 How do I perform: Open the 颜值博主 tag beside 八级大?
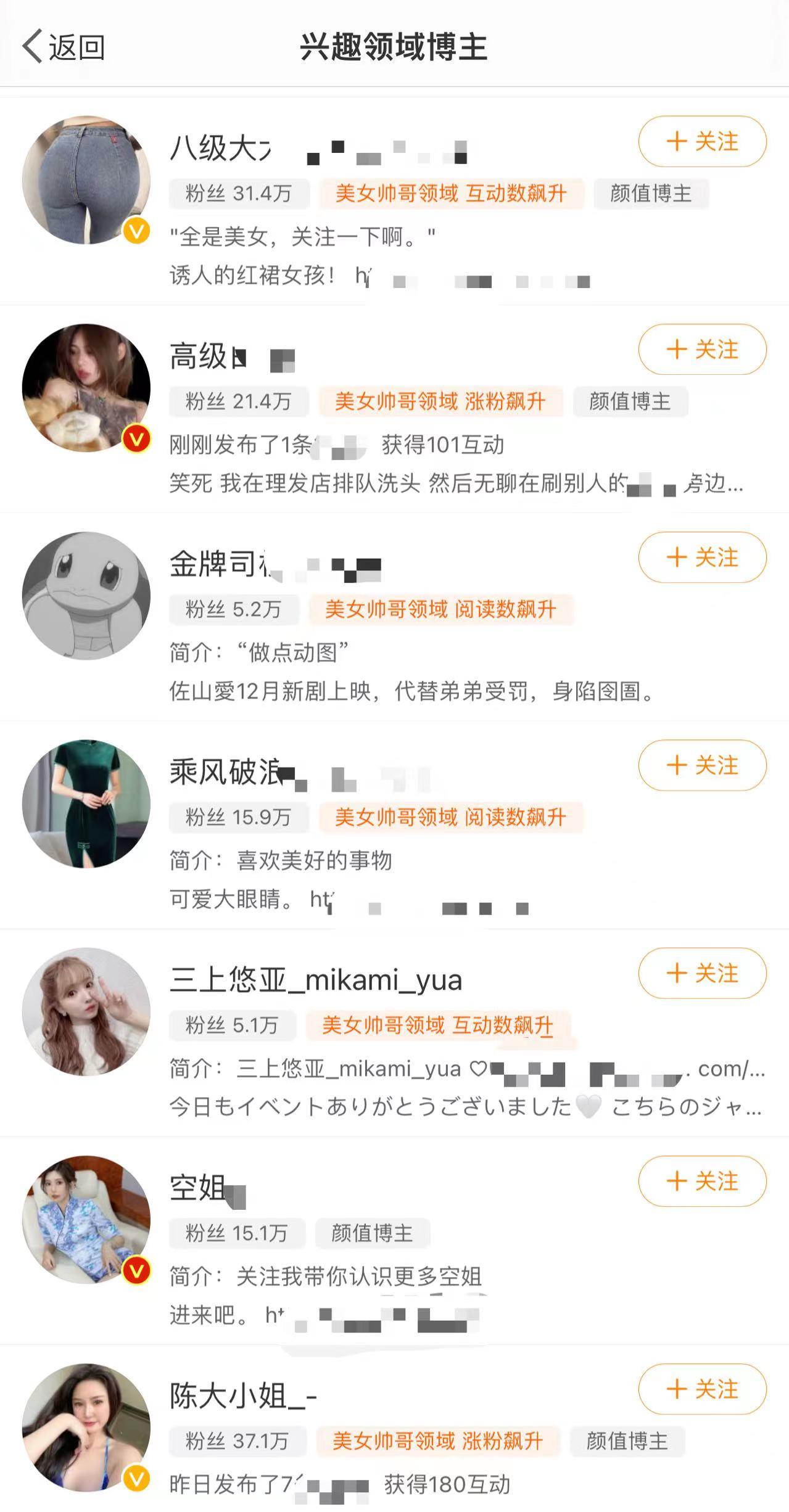(x=652, y=195)
